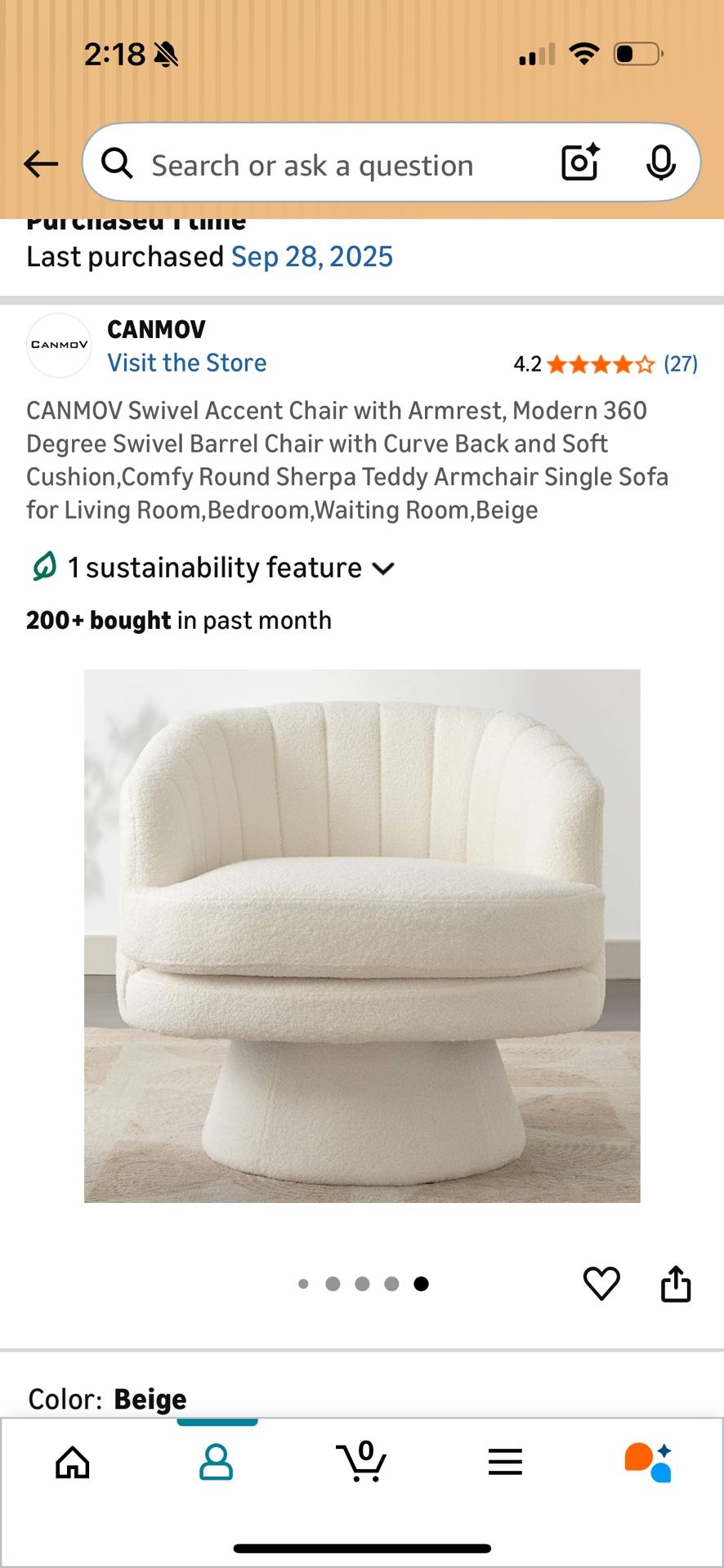This screenshot has width=724, height=1568.
Task: Tap the search or ask a question field
Action: [x=327, y=165]
